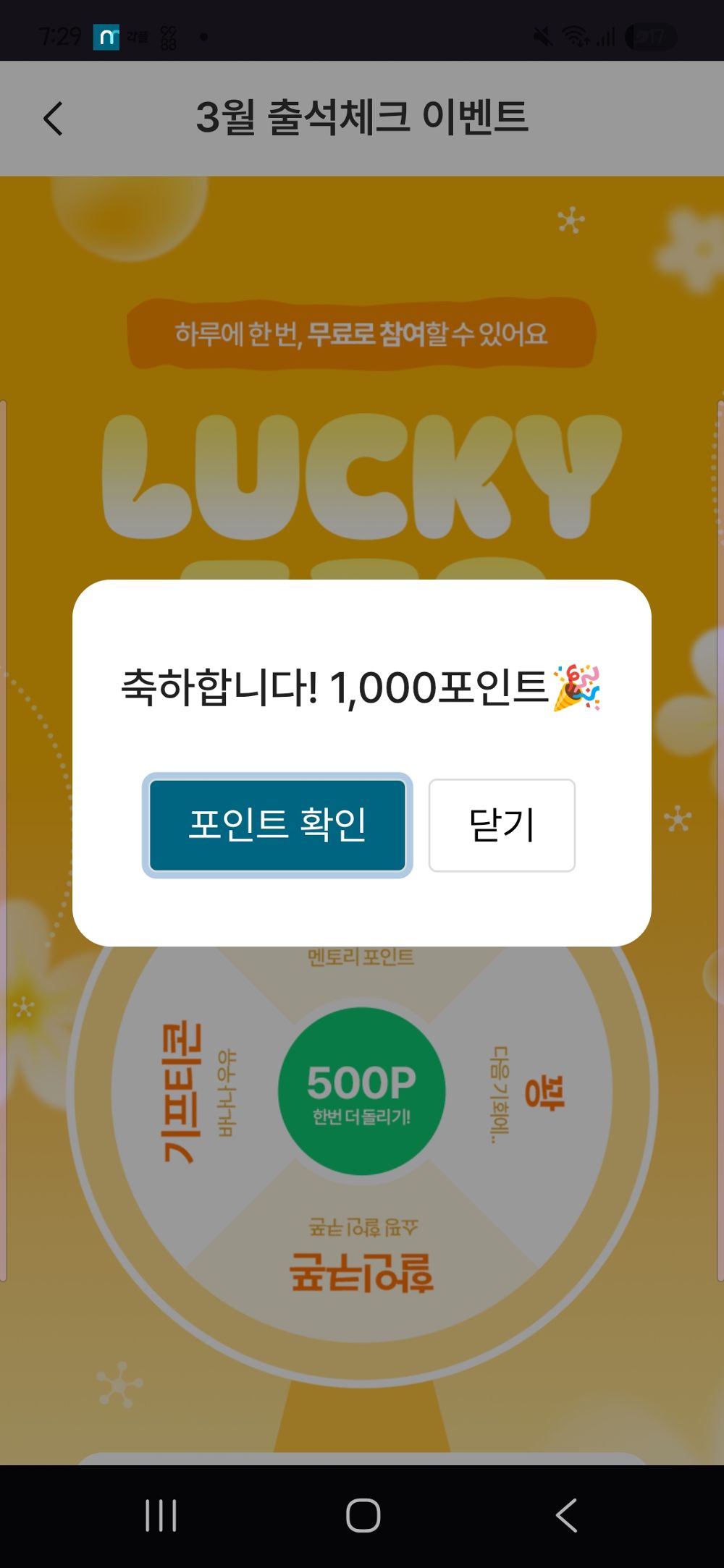Open the 3월 출석체크 이벤트 title bar

click(361, 118)
